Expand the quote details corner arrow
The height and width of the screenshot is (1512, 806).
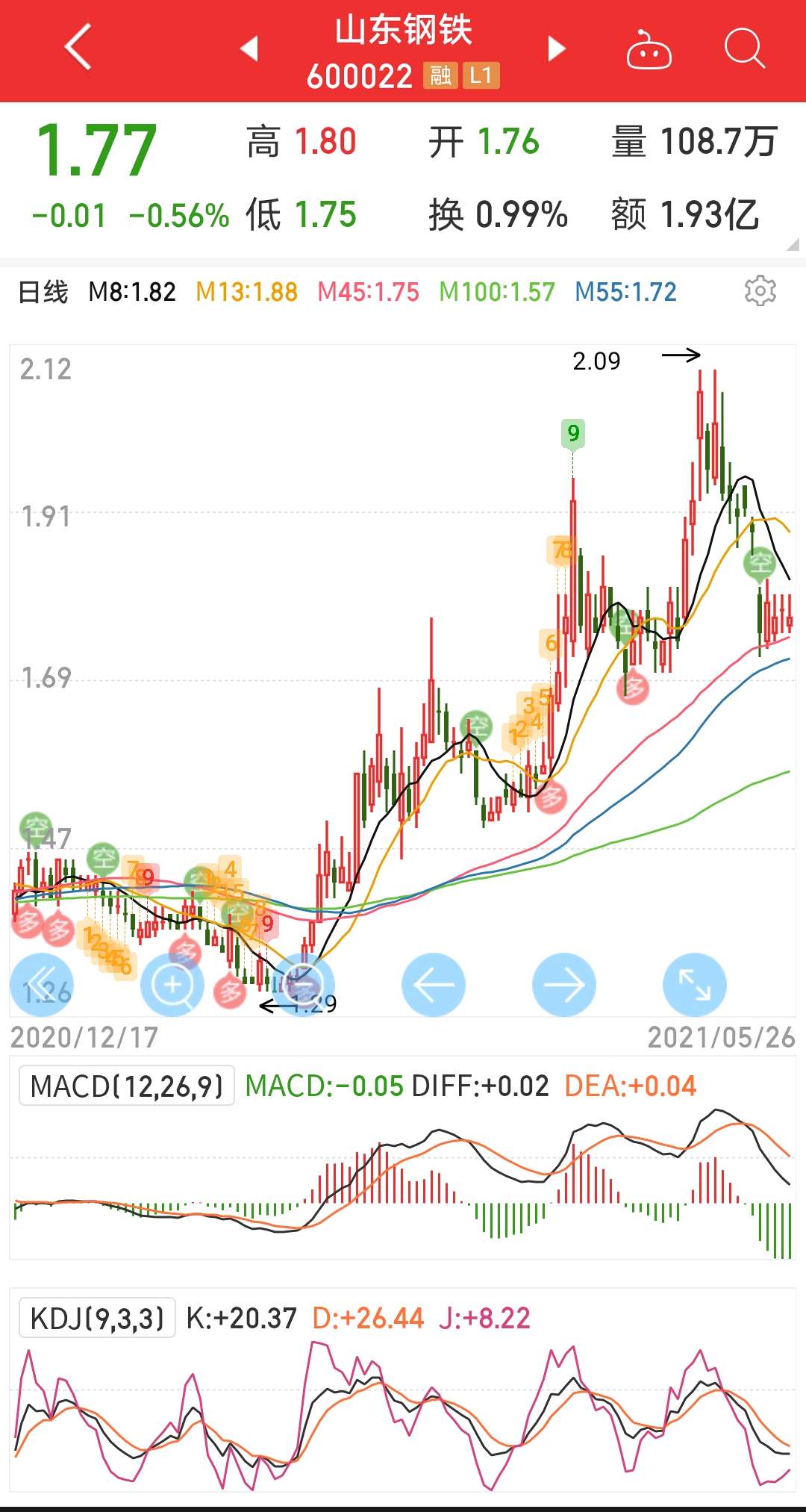[x=793, y=244]
